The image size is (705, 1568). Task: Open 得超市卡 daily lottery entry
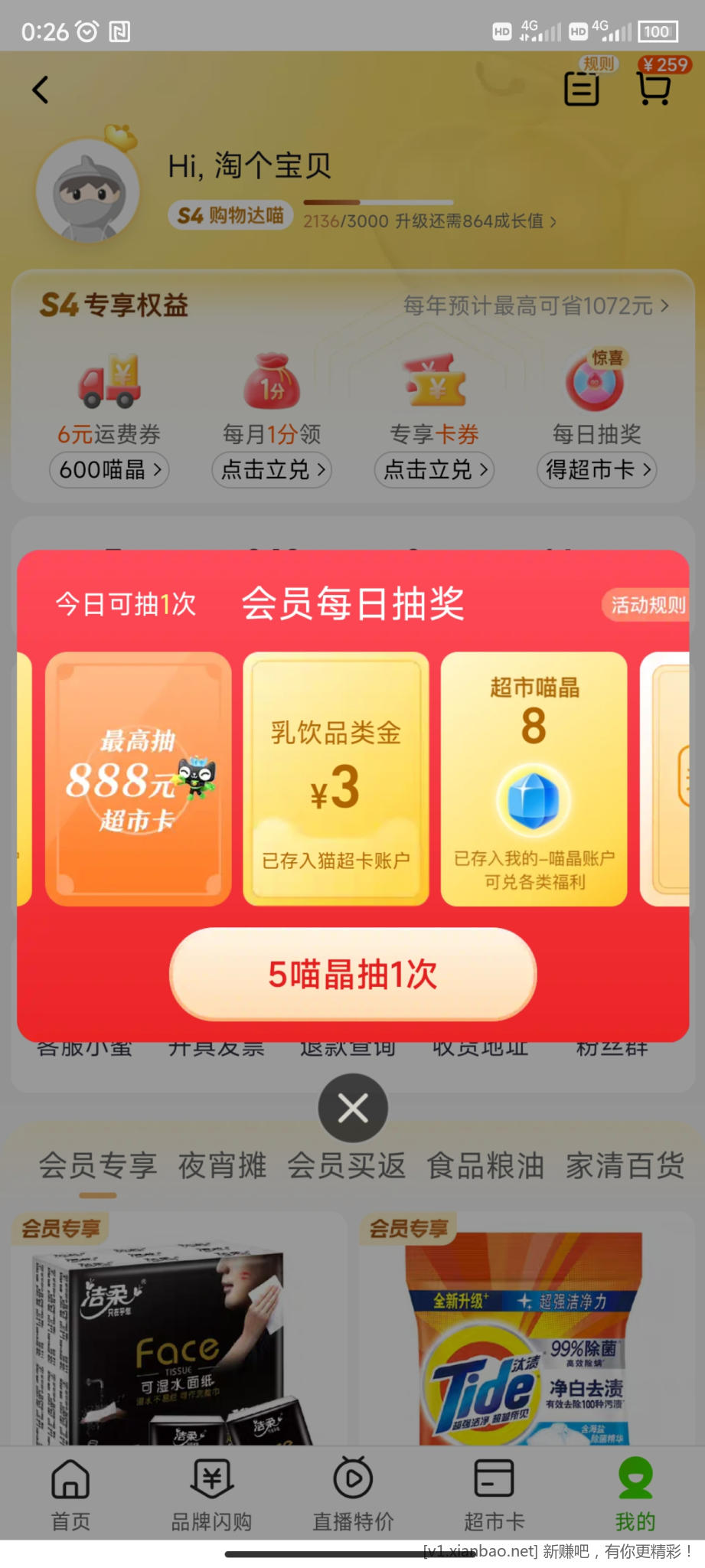coord(597,469)
